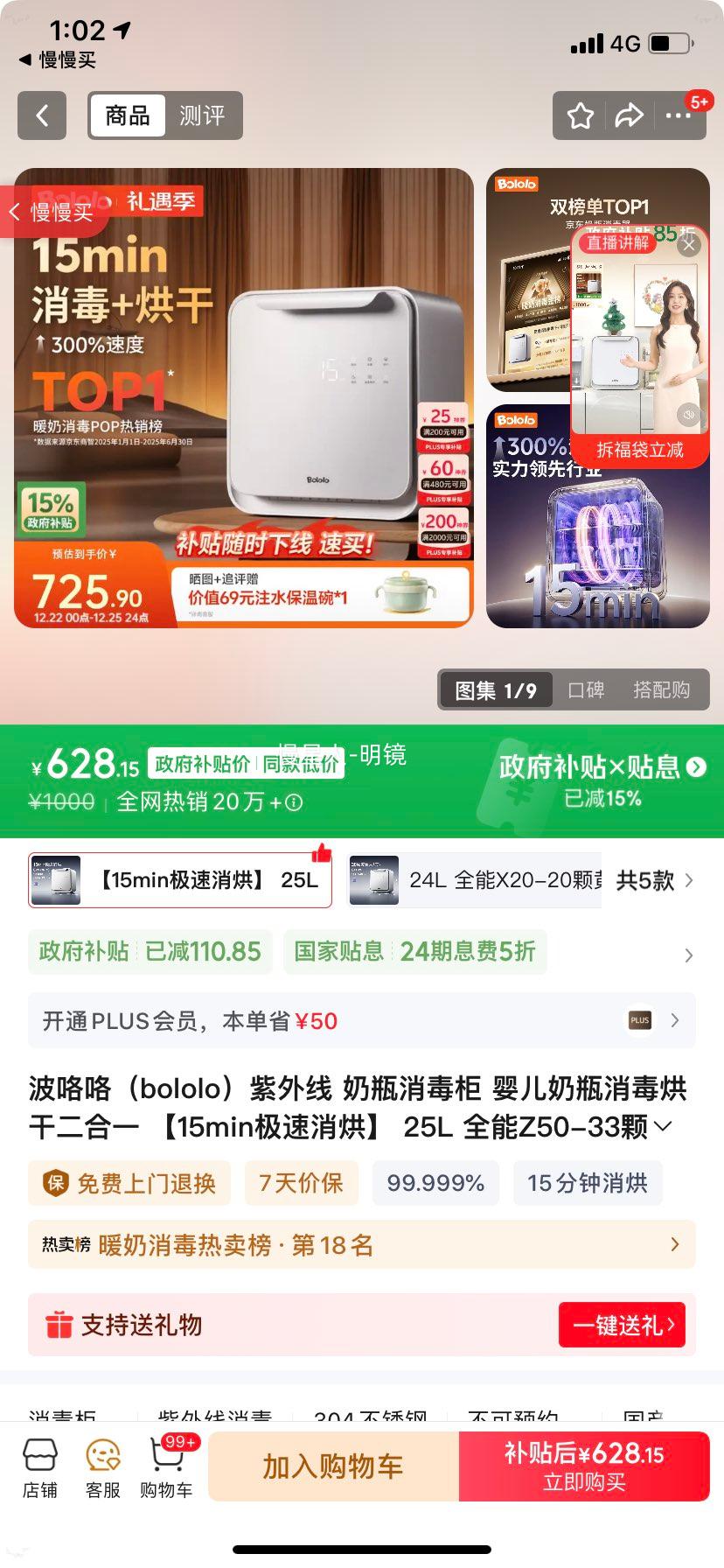Screen dimensions: 724x1568
Task: Expand the full product title chevron
Action: (665, 1127)
